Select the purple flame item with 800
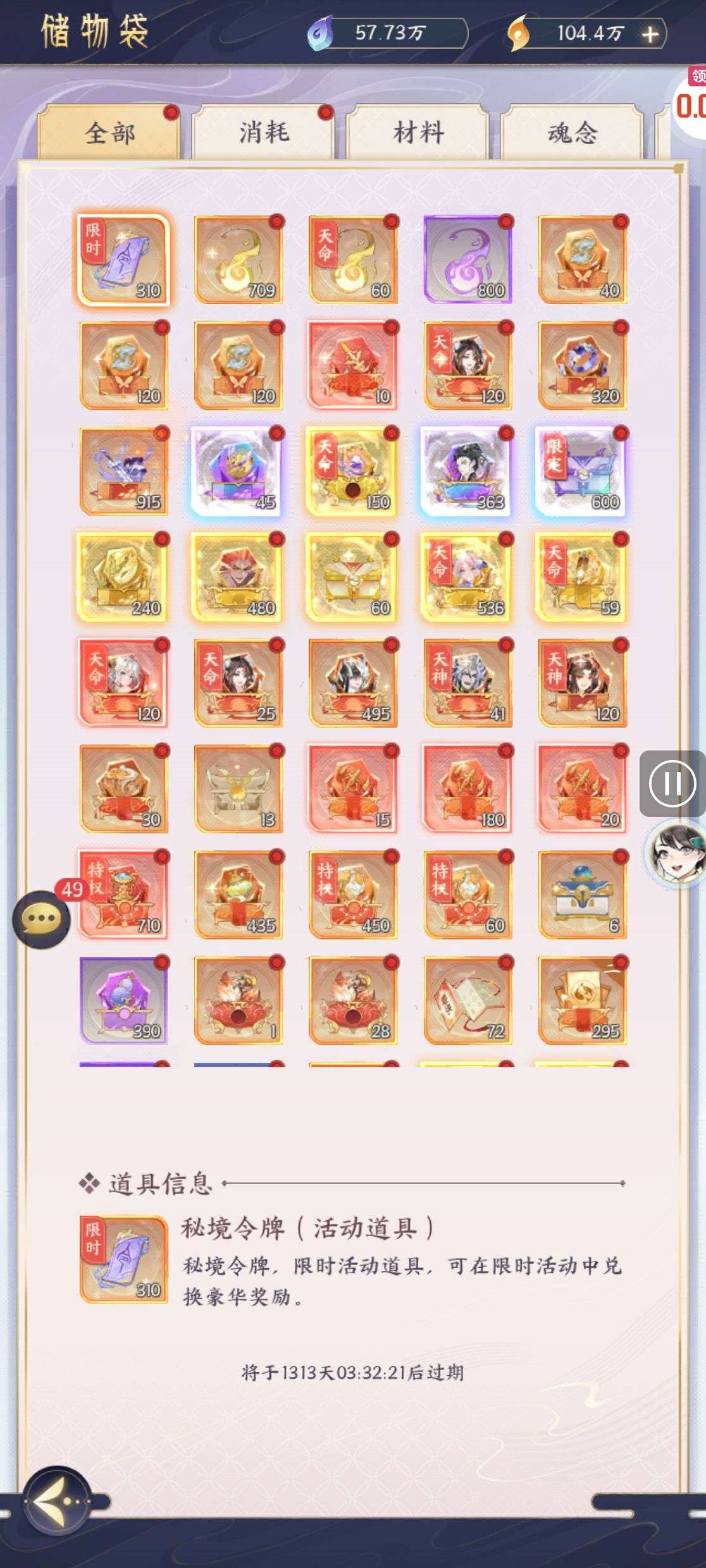 [x=468, y=260]
